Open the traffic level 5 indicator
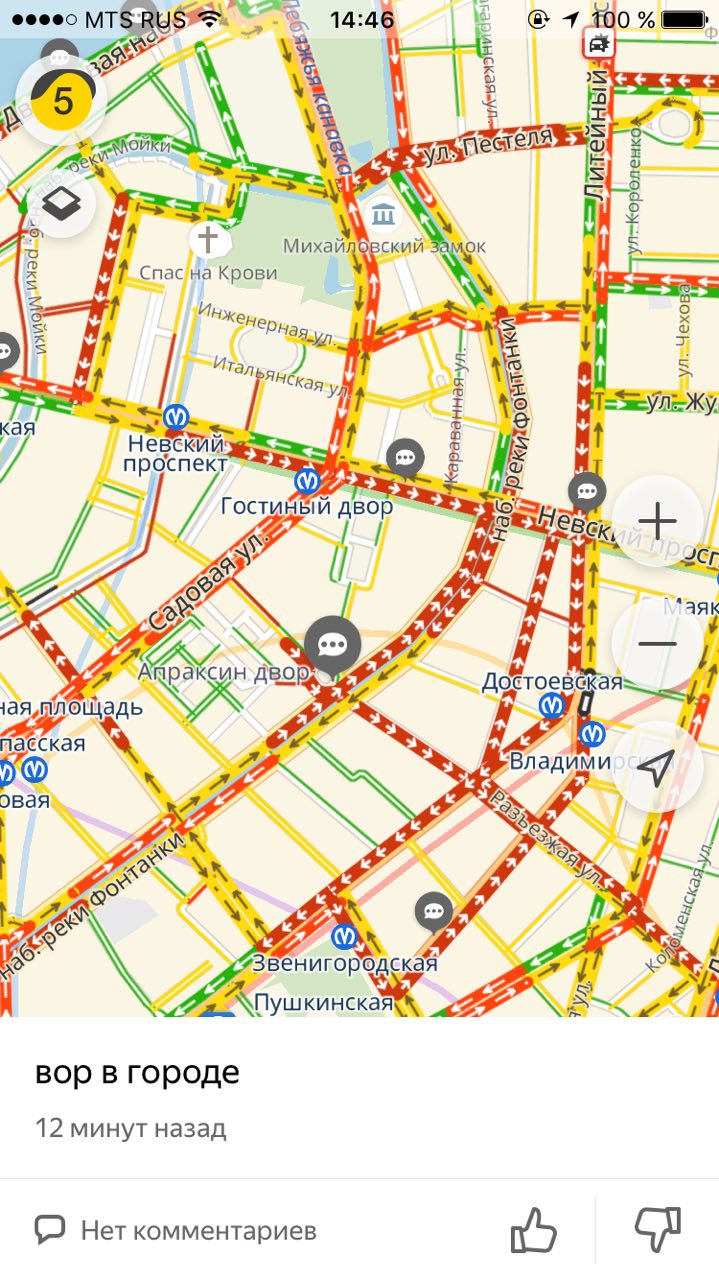Viewport: 719px width, 1280px height. 62,100
